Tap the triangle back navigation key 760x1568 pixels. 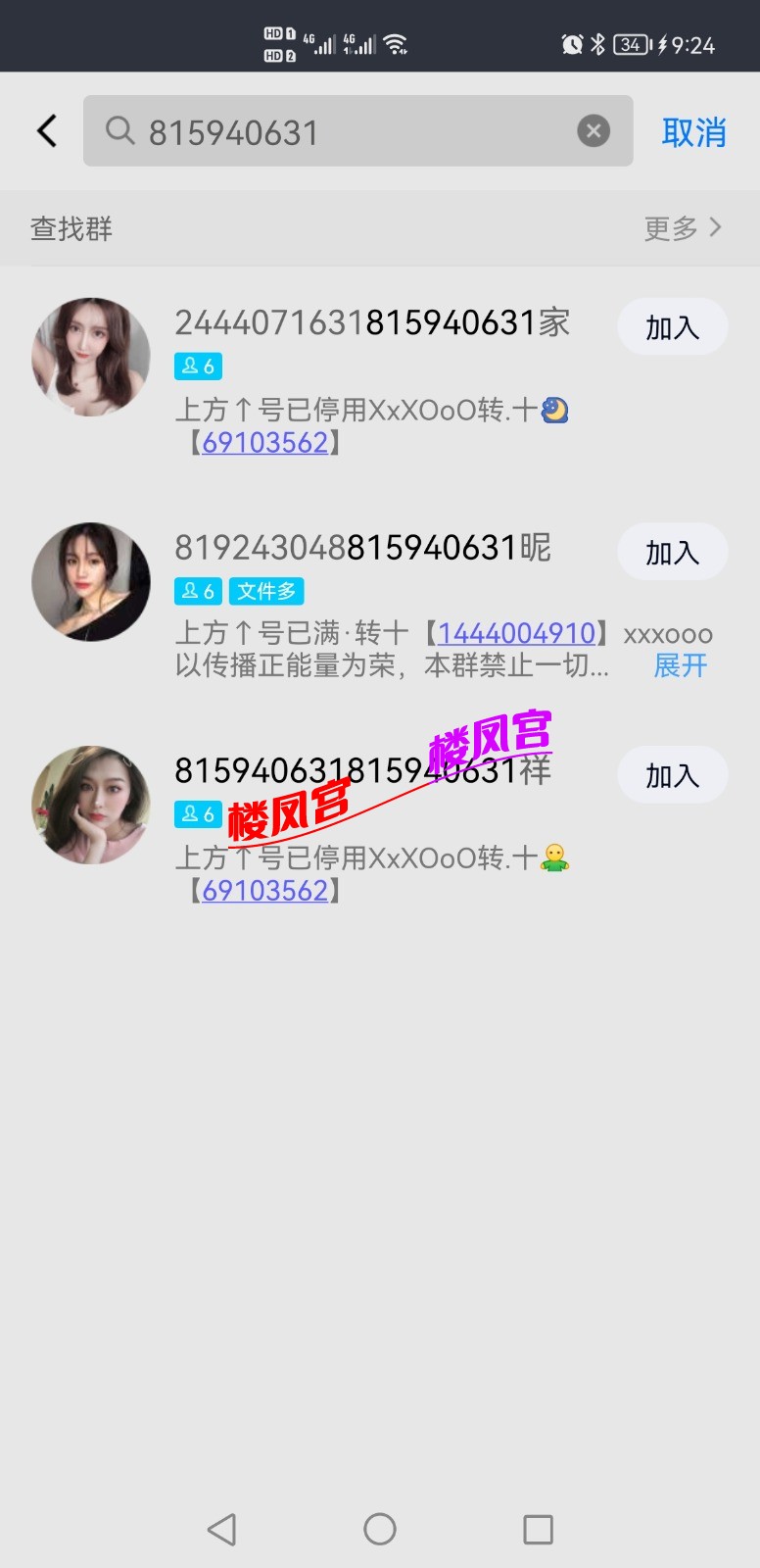222,1528
